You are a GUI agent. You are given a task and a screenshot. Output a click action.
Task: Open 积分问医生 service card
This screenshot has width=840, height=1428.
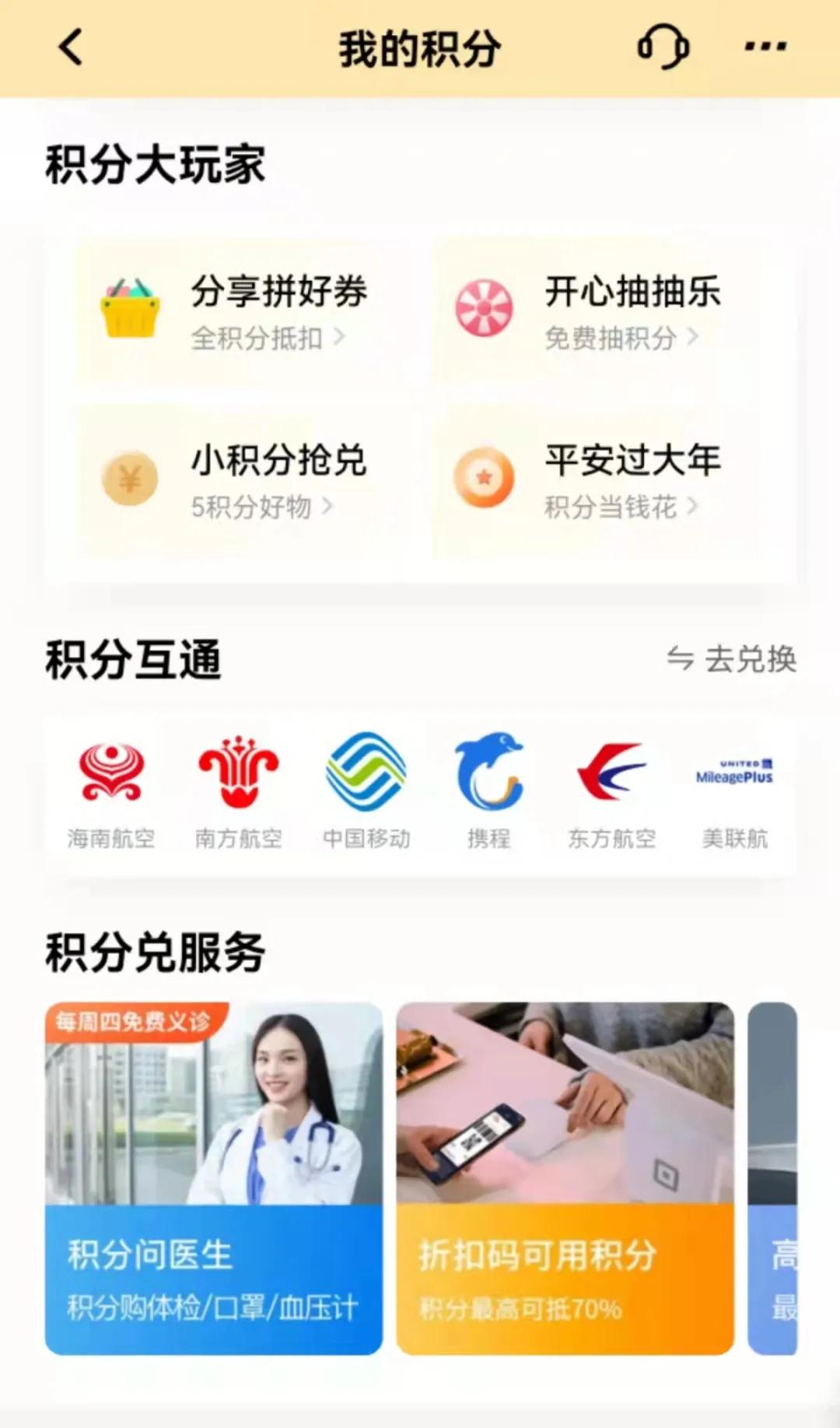click(214, 1178)
